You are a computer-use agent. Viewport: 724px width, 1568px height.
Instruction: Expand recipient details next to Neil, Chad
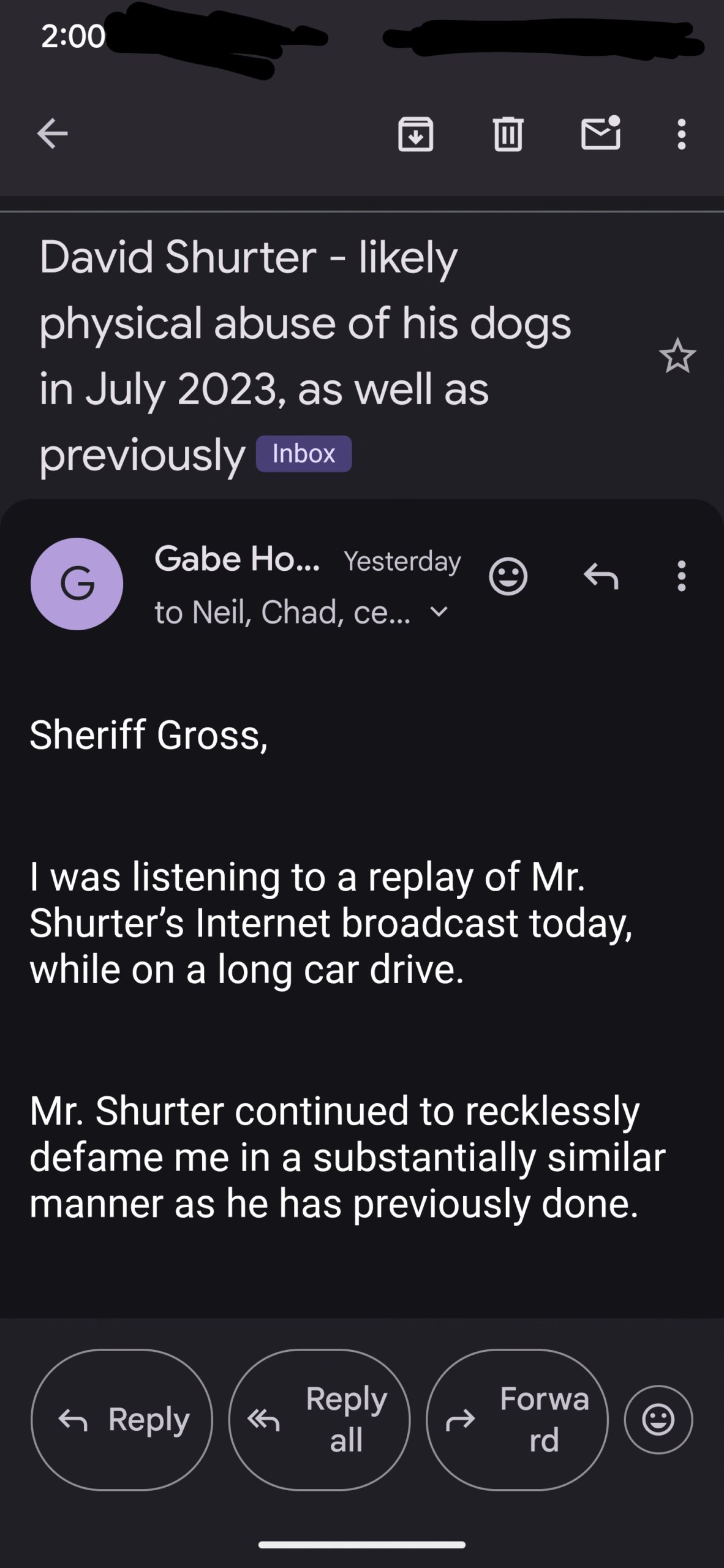pos(439,611)
